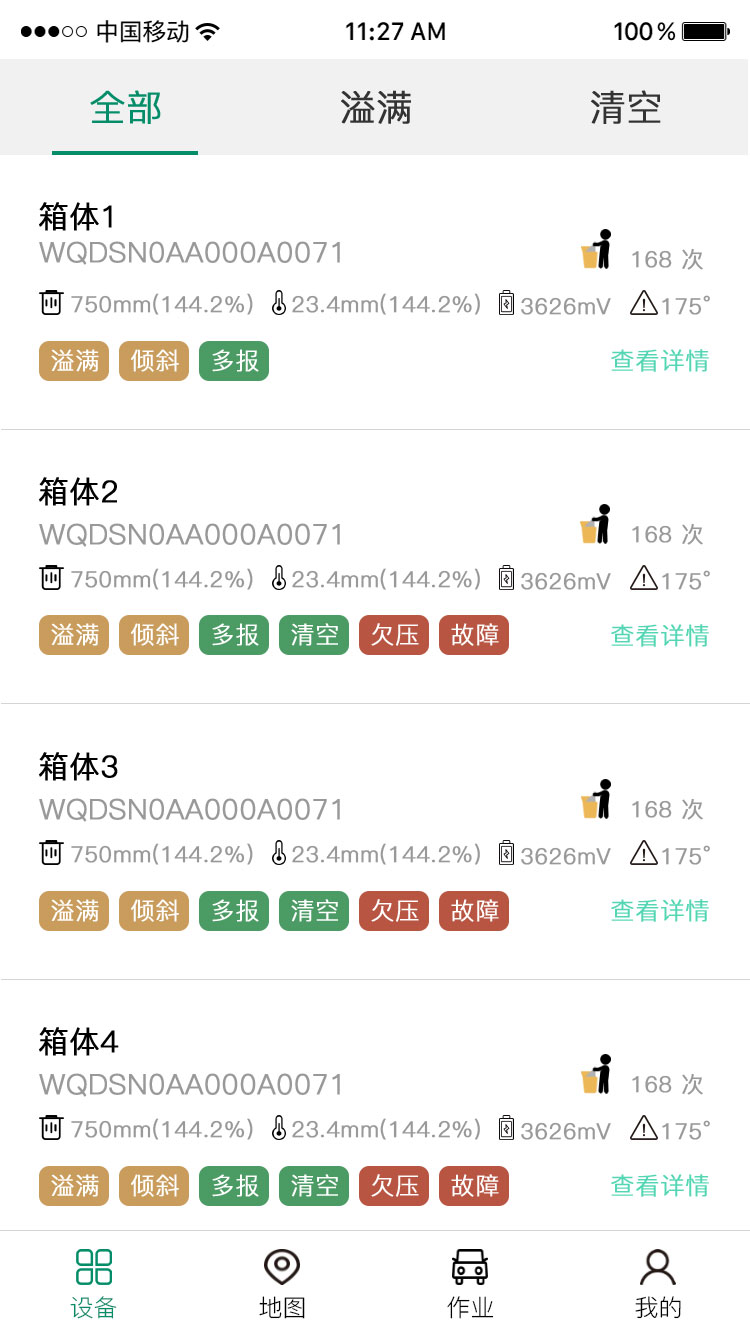Switch to the 清空 top tab
The image size is (750, 1334).
click(x=625, y=108)
